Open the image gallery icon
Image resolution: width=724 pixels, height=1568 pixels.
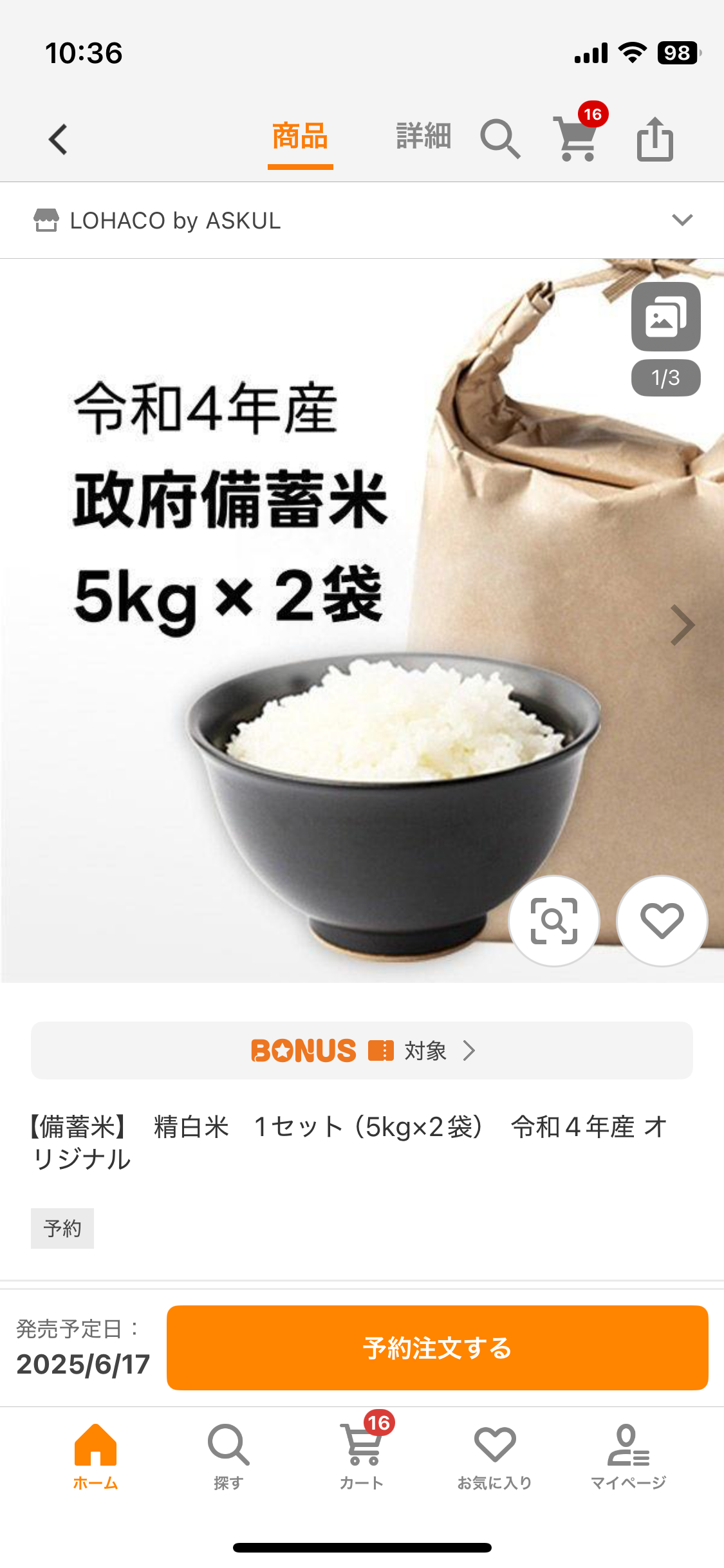665,317
